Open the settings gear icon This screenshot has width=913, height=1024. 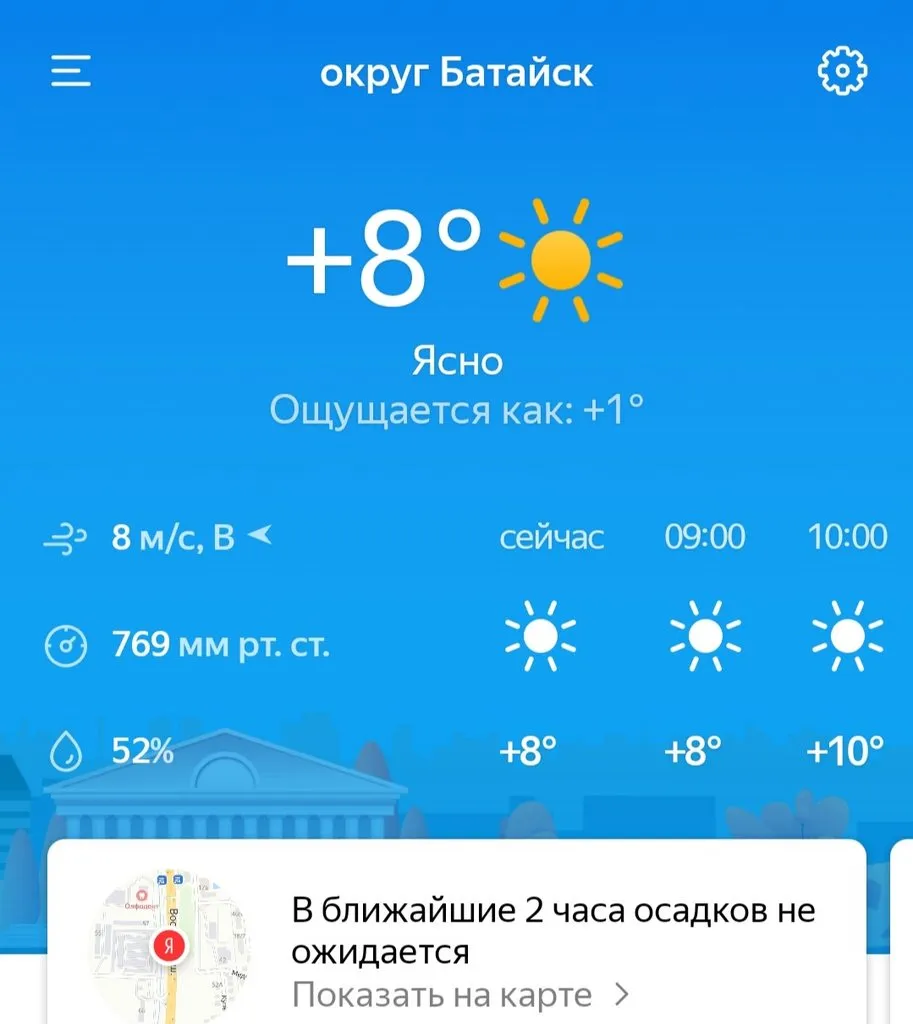click(841, 70)
